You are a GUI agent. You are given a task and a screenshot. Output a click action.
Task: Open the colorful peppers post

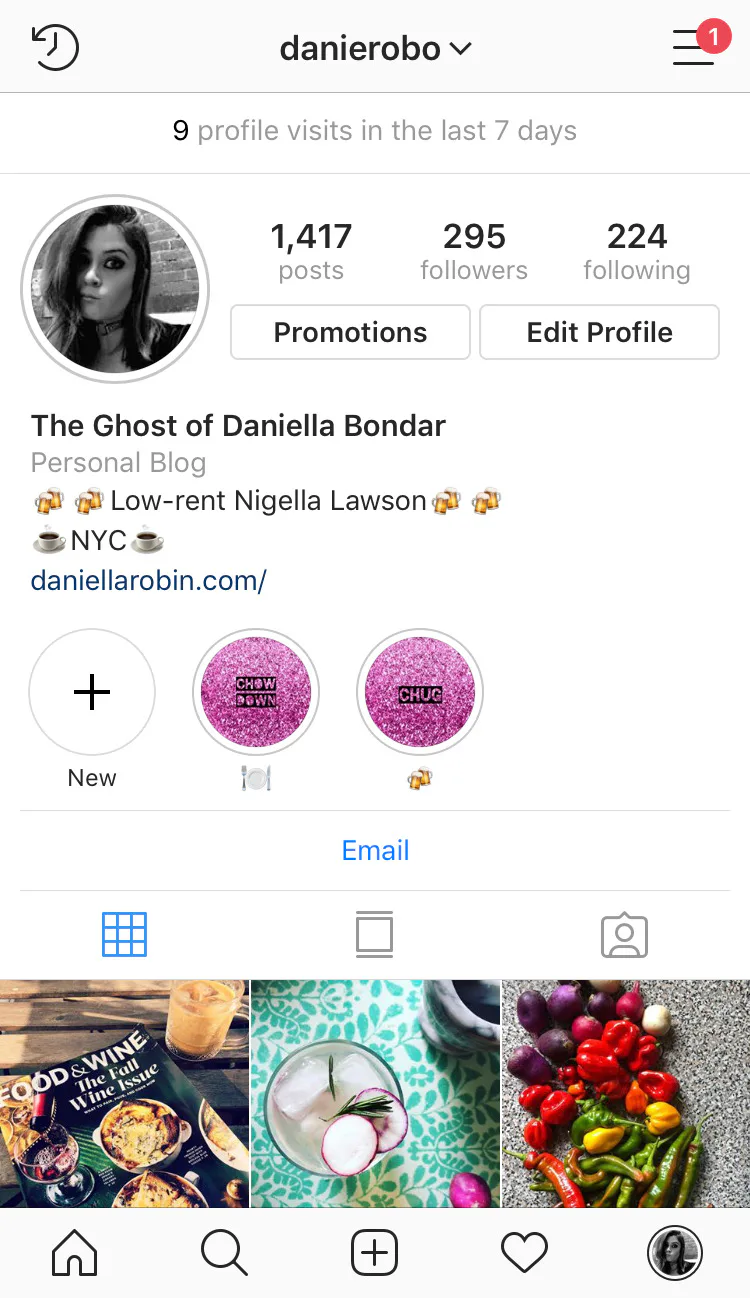(x=626, y=1093)
